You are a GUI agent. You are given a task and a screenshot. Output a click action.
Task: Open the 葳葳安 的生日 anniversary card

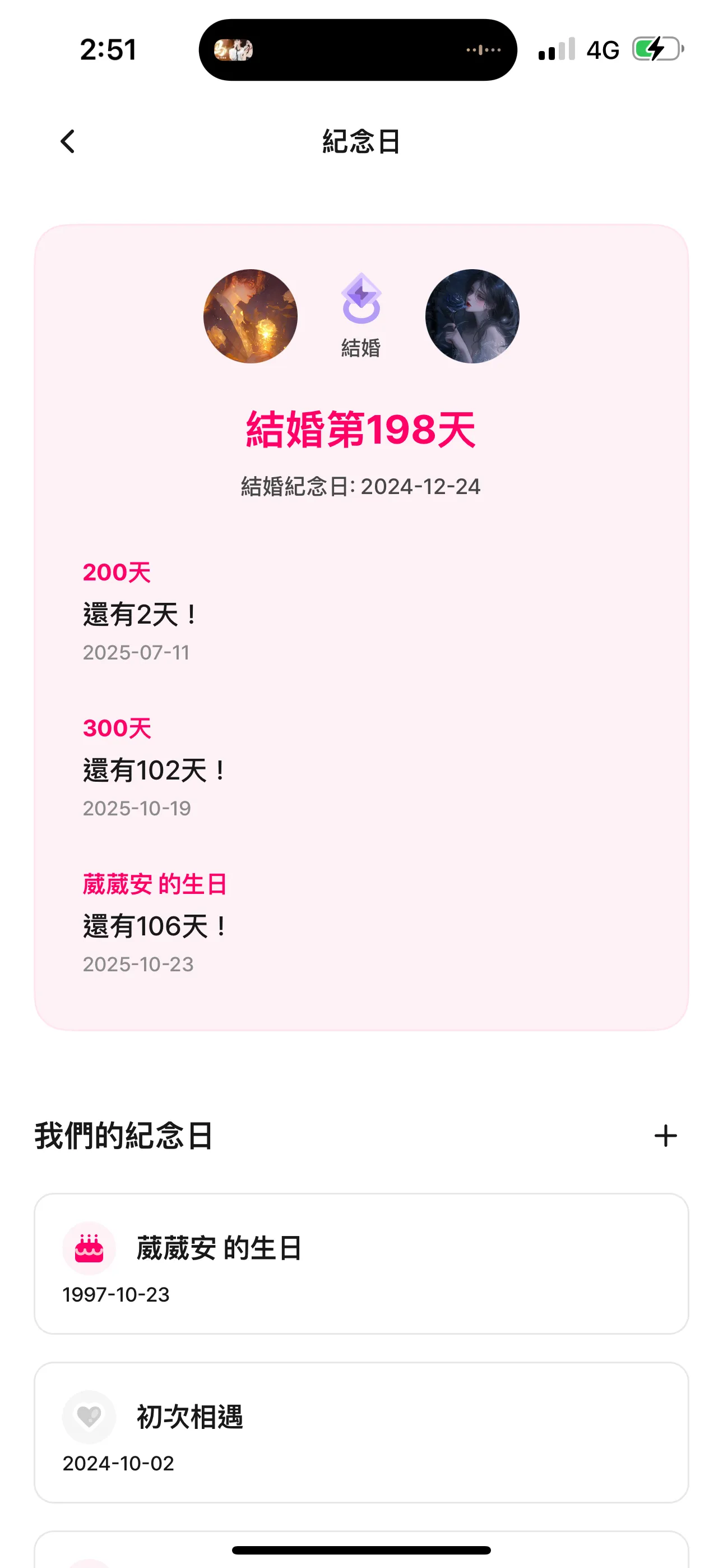[x=361, y=1263]
